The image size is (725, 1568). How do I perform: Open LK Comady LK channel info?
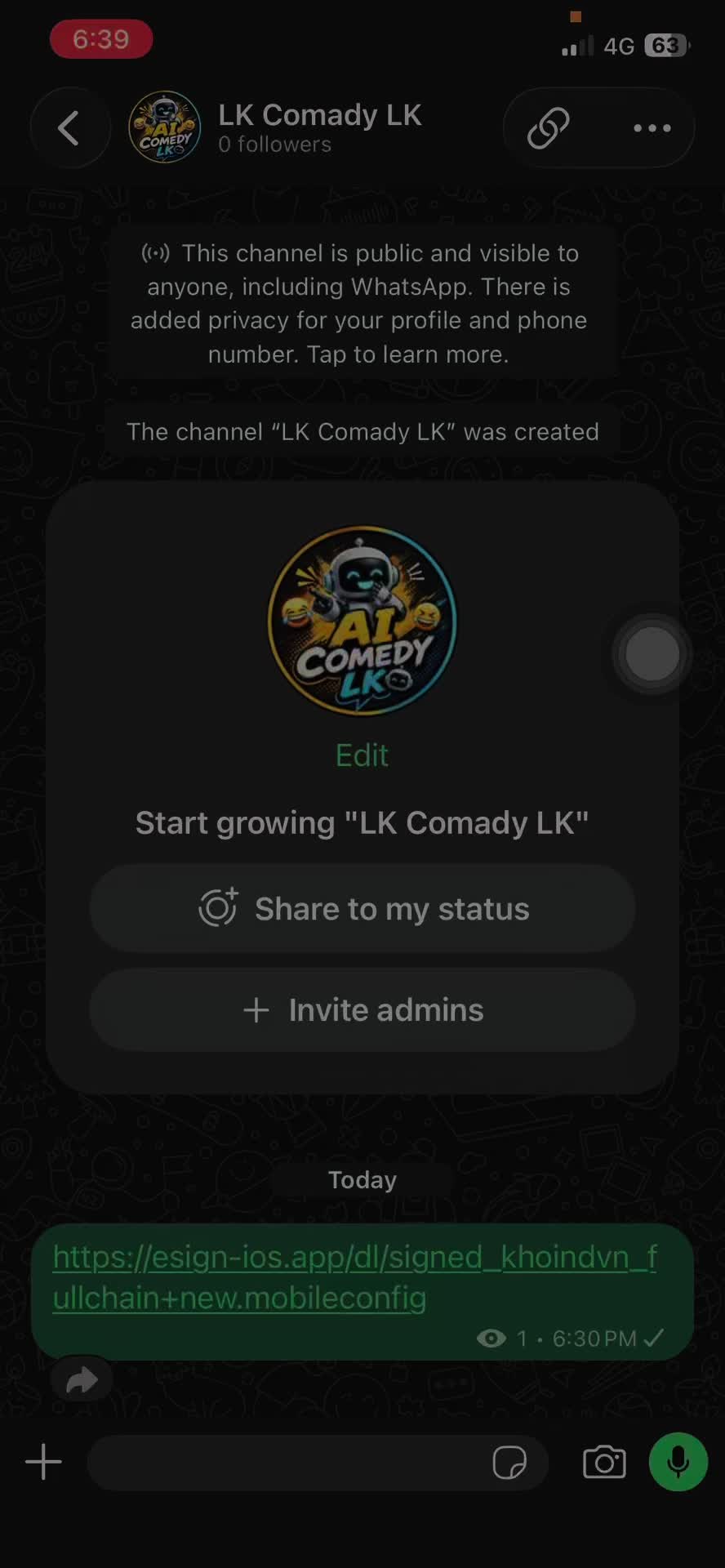coord(319,127)
